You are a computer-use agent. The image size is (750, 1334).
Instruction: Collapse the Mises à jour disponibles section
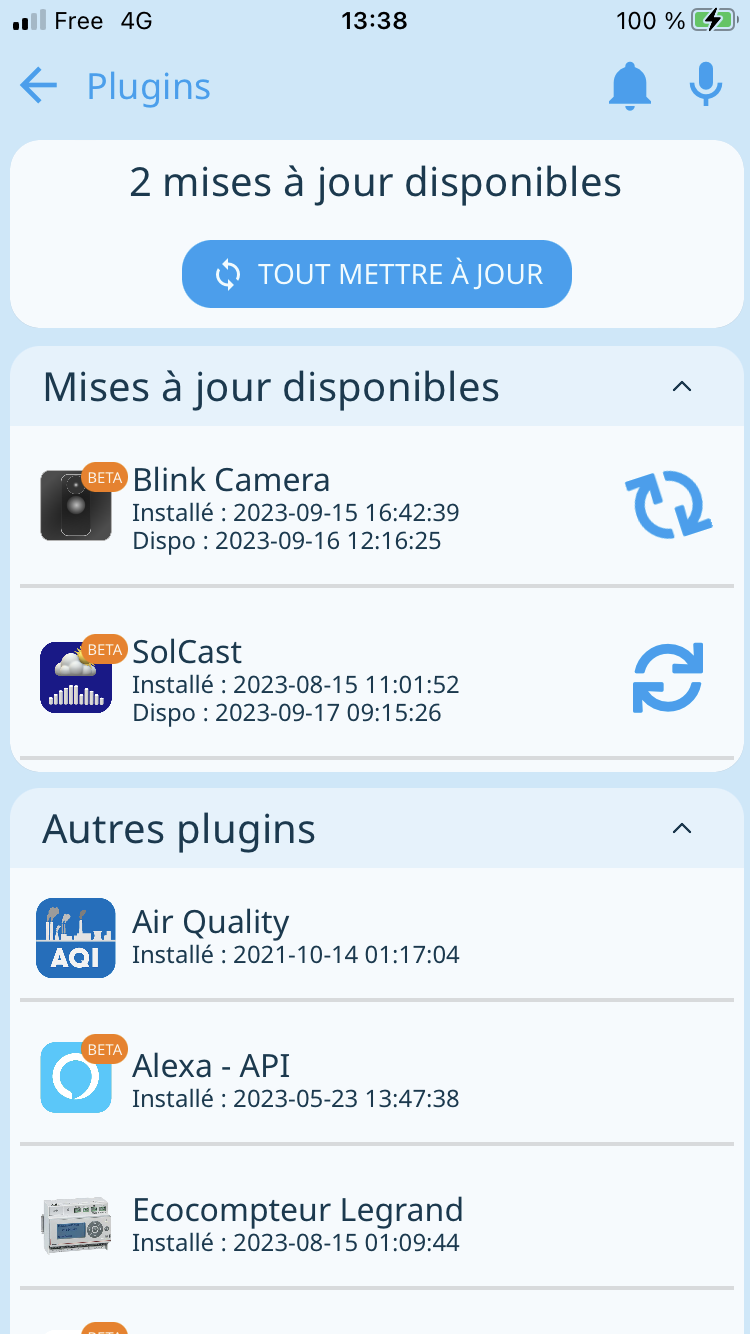pyautogui.click(x=682, y=387)
